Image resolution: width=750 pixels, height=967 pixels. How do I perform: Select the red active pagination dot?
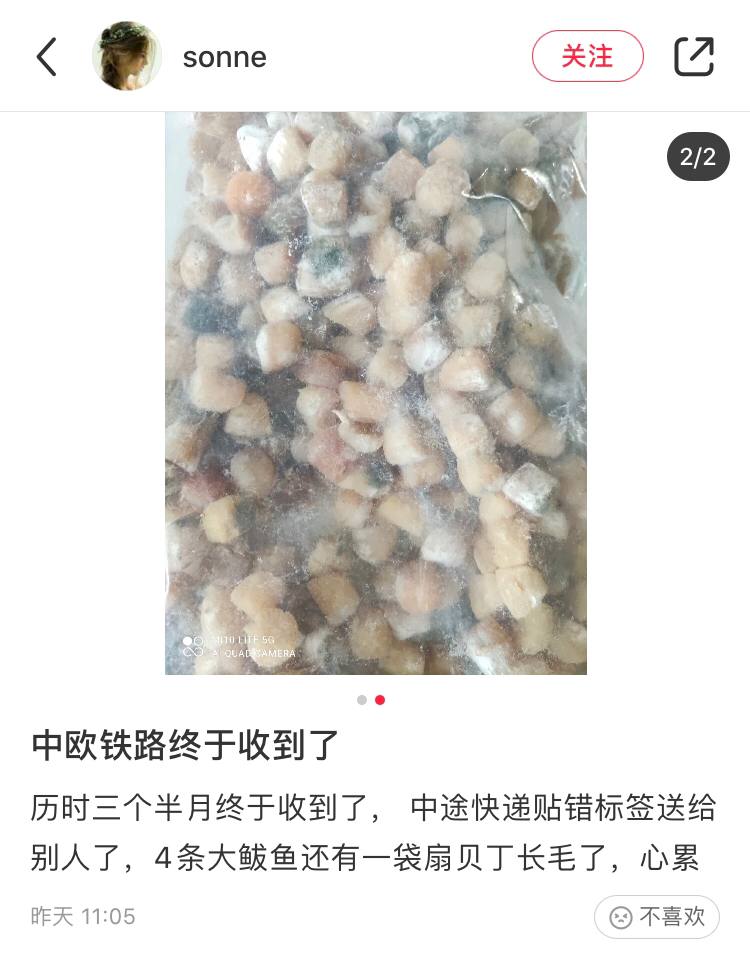pos(378,701)
